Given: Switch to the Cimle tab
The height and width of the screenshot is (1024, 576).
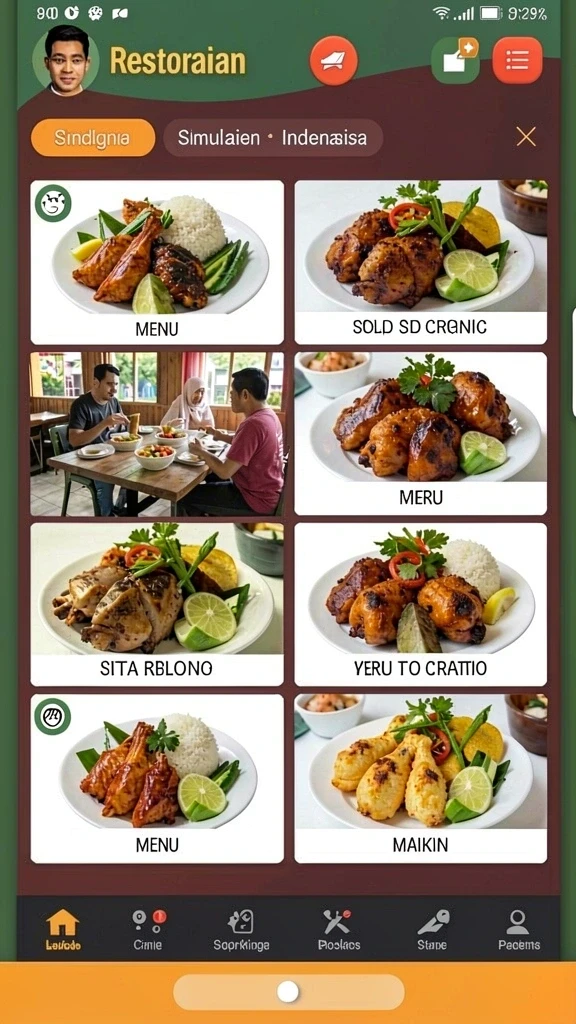Looking at the screenshot, I should (148, 929).
